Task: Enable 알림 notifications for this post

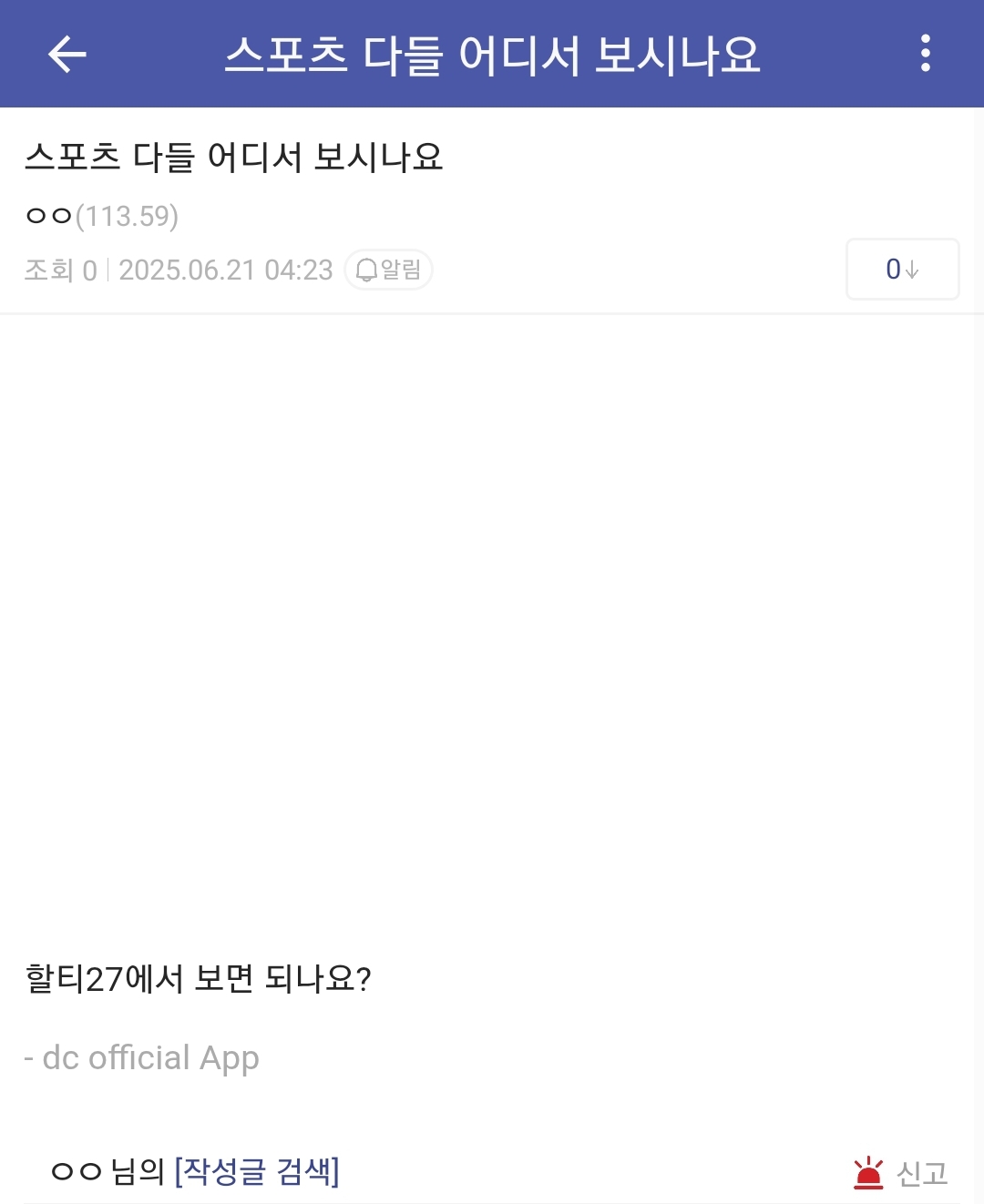Action: (x=388, y=270)
